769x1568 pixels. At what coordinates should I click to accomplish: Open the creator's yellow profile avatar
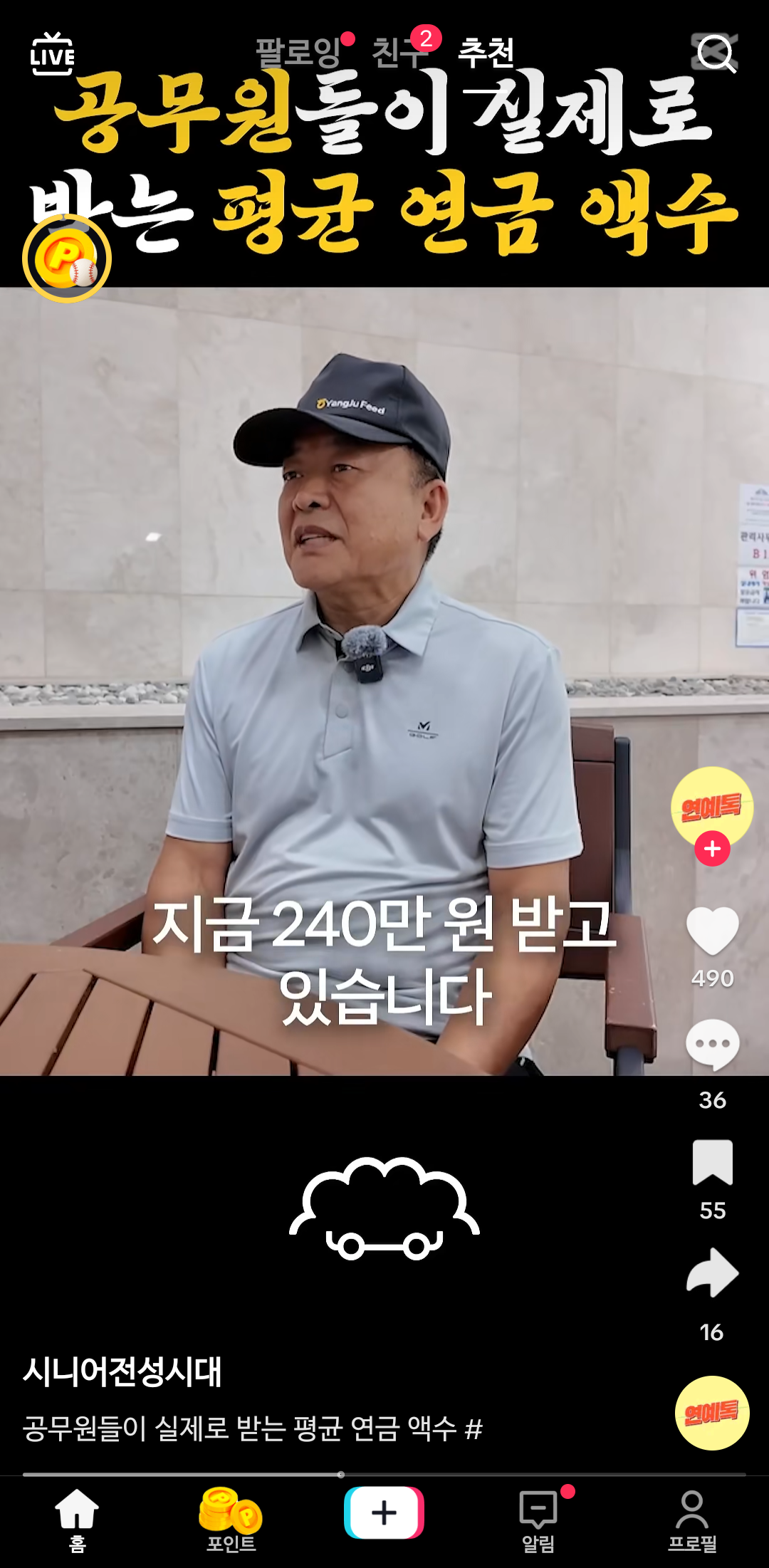click(712, 807)
